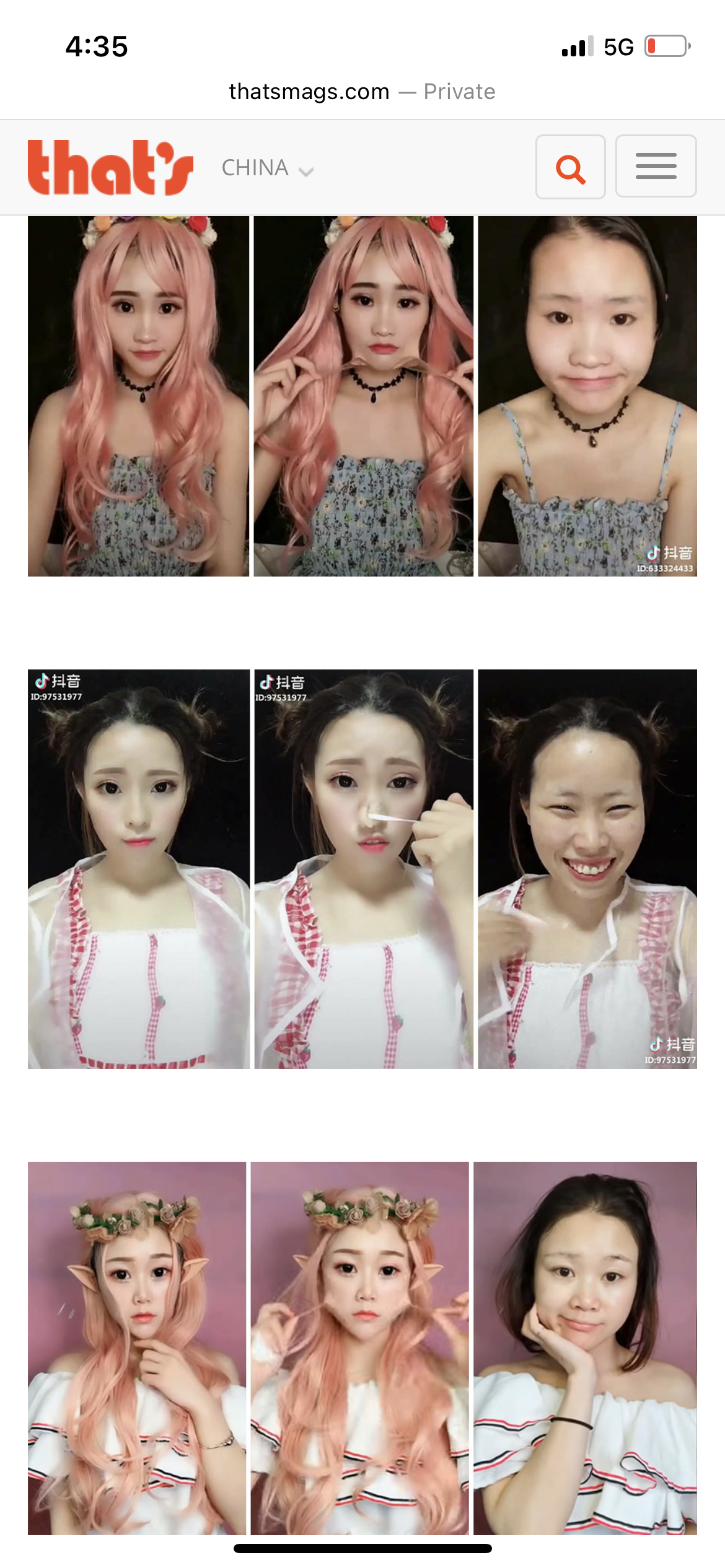Tap the thatsmags.com address bar
The image size is (725, 1568).
point(362,92)
